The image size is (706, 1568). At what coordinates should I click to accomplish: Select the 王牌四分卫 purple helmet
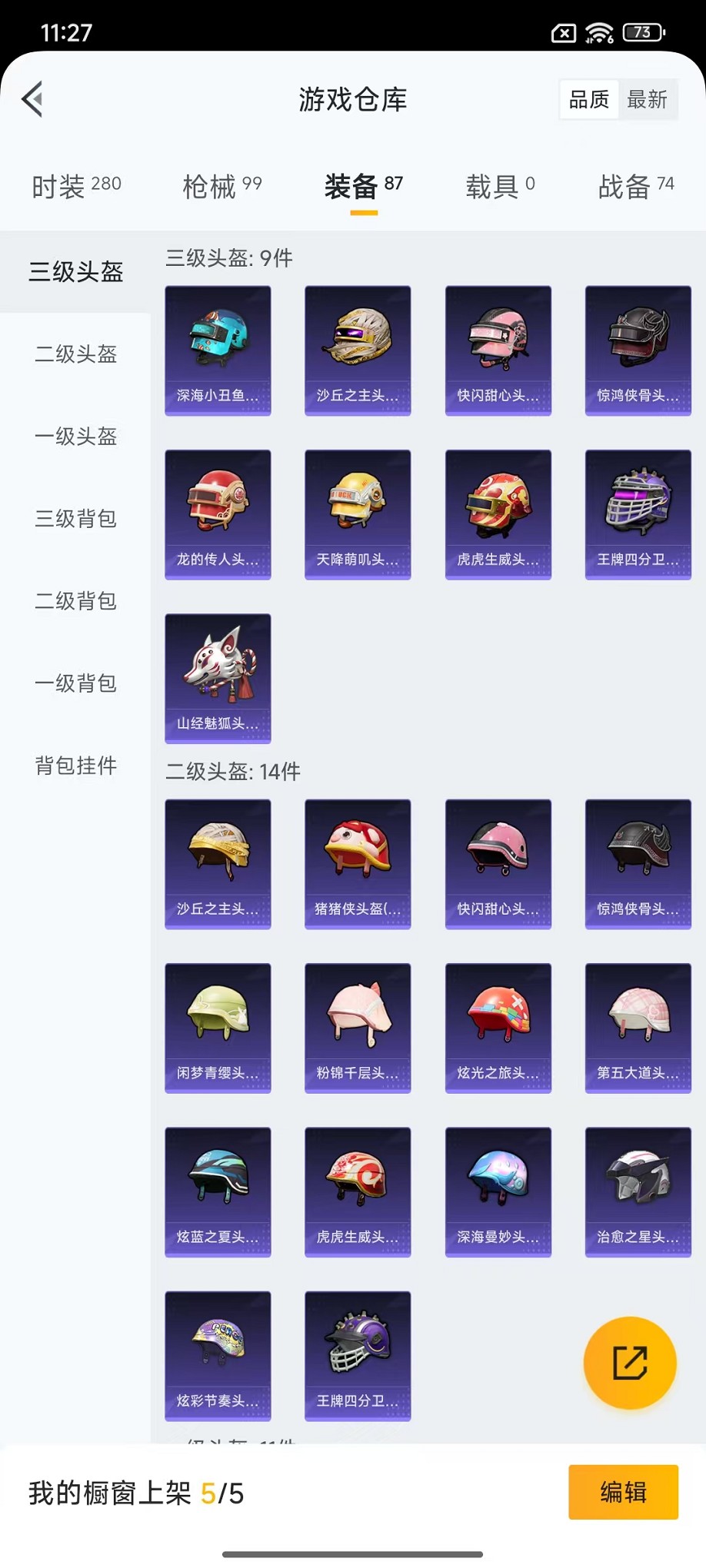pyautogui.click(x=638, y=513)
